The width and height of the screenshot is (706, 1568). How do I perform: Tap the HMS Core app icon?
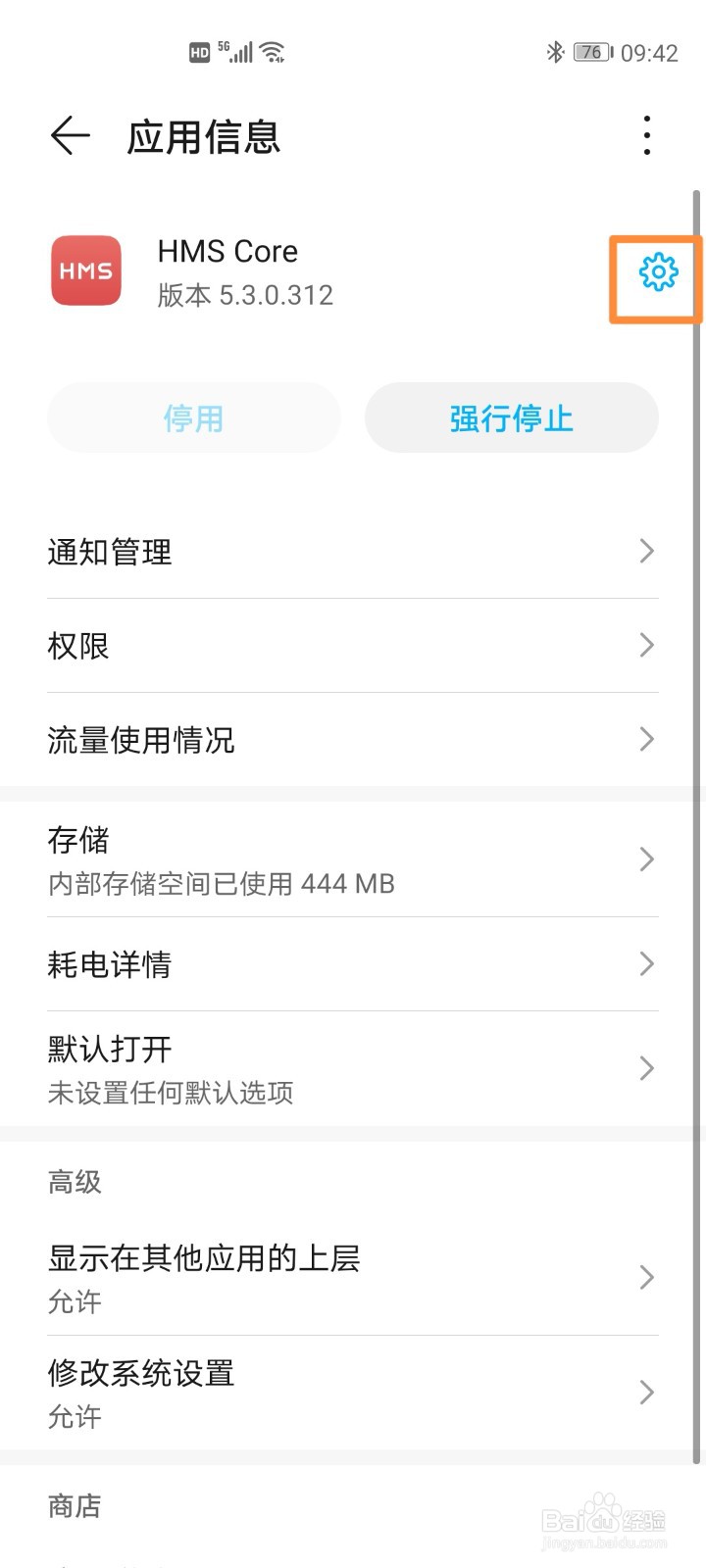pyautogui.click(x=86, y=271)
